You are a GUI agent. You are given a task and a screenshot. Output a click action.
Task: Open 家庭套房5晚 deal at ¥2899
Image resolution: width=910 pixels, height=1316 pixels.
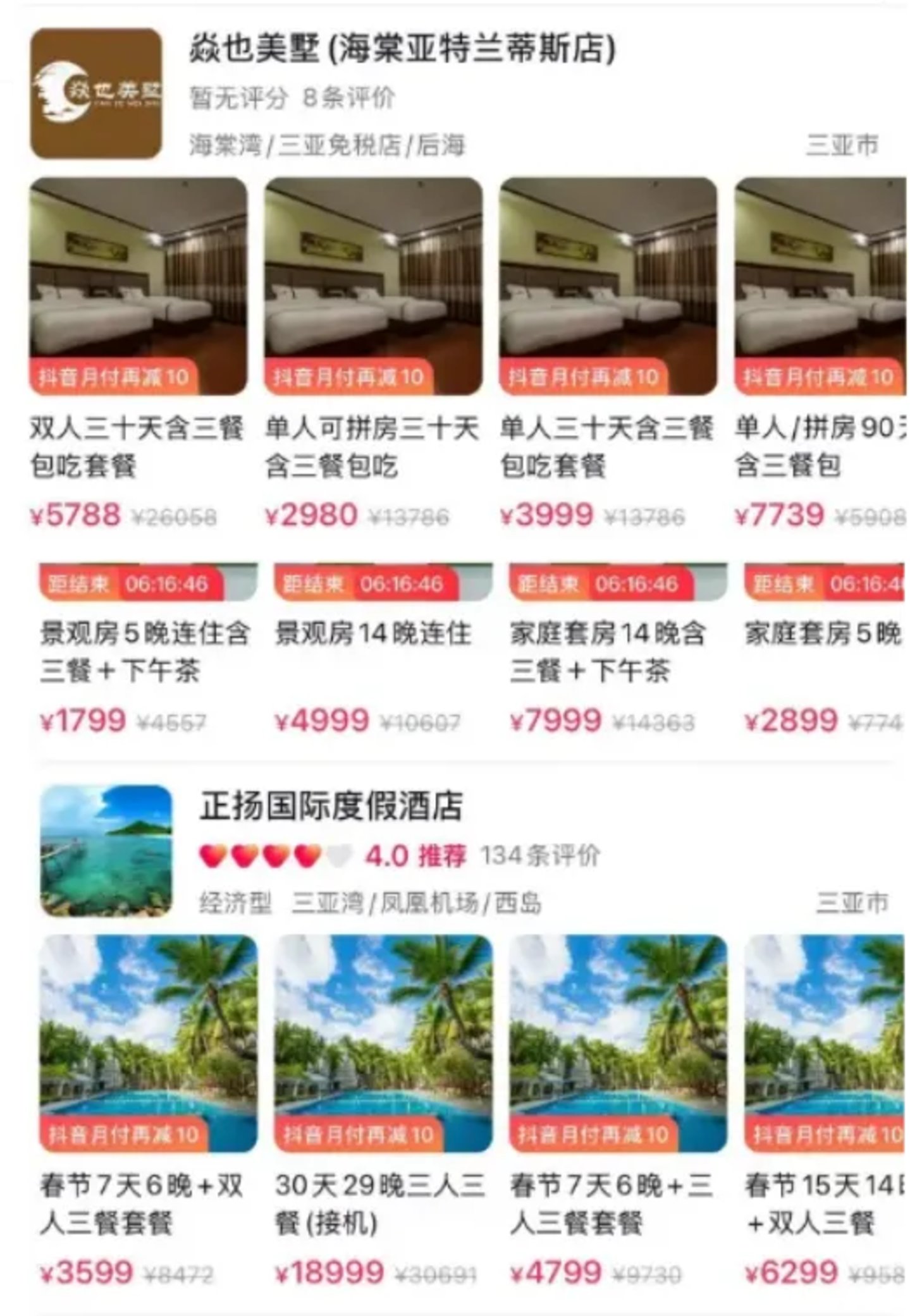822,633
